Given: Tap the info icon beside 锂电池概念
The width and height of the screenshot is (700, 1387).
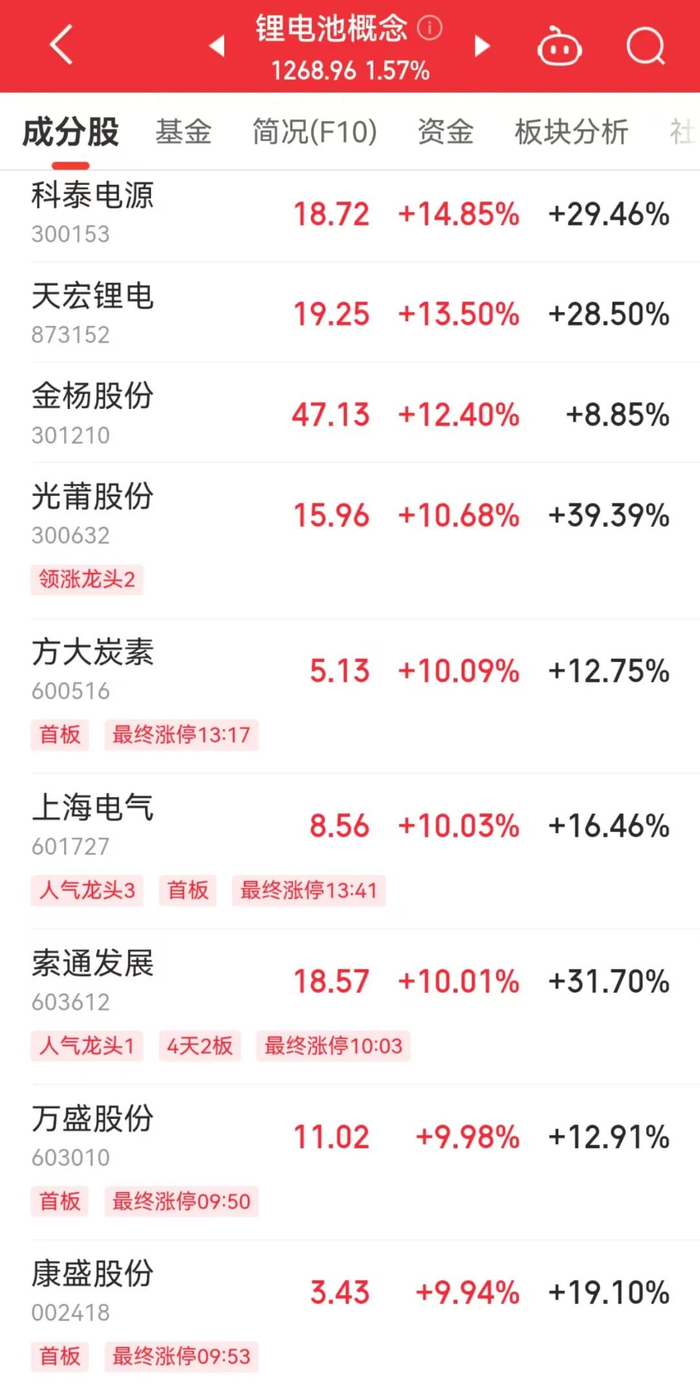Looking at the screenshot, I should coord(430,28).
